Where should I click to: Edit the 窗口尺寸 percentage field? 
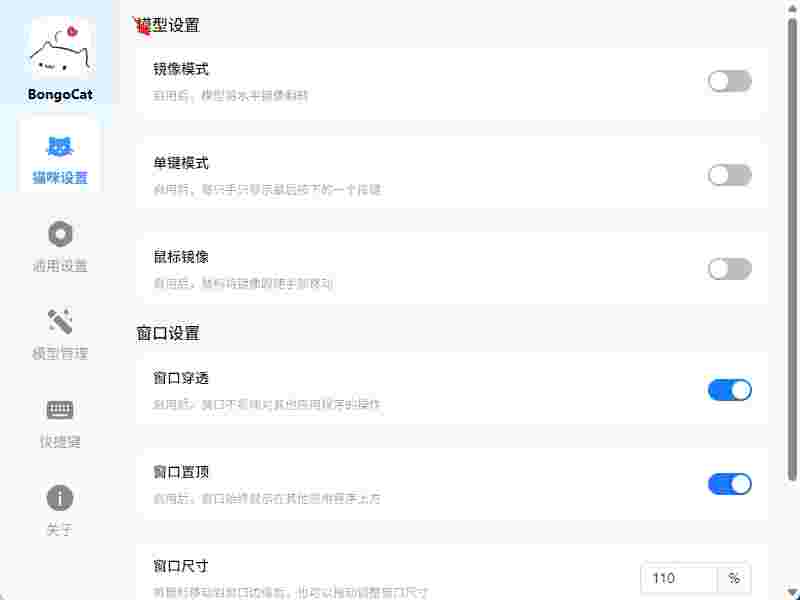click(x=680, y=578)
